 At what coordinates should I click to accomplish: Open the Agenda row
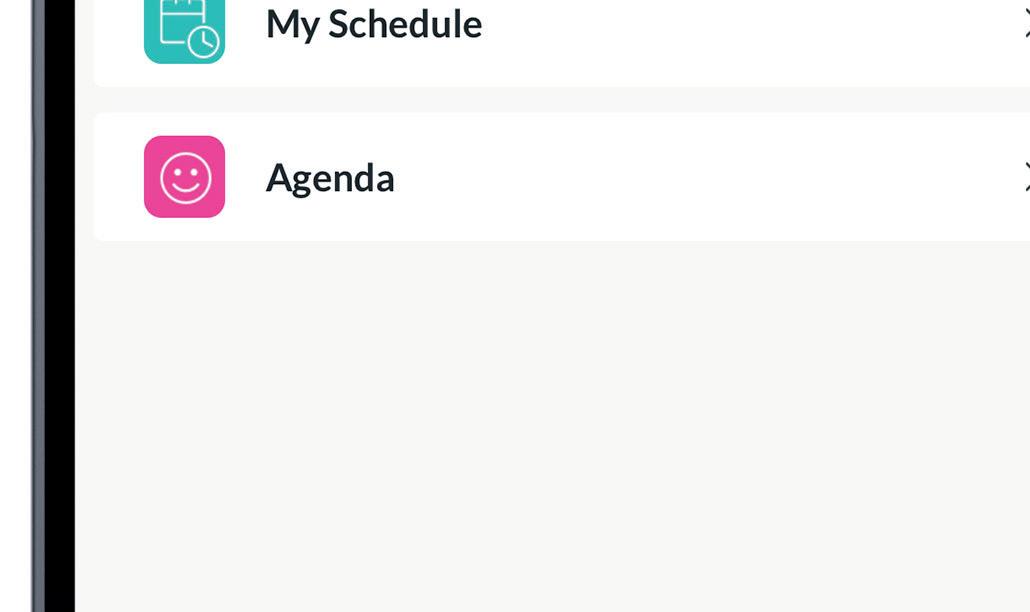562,177
